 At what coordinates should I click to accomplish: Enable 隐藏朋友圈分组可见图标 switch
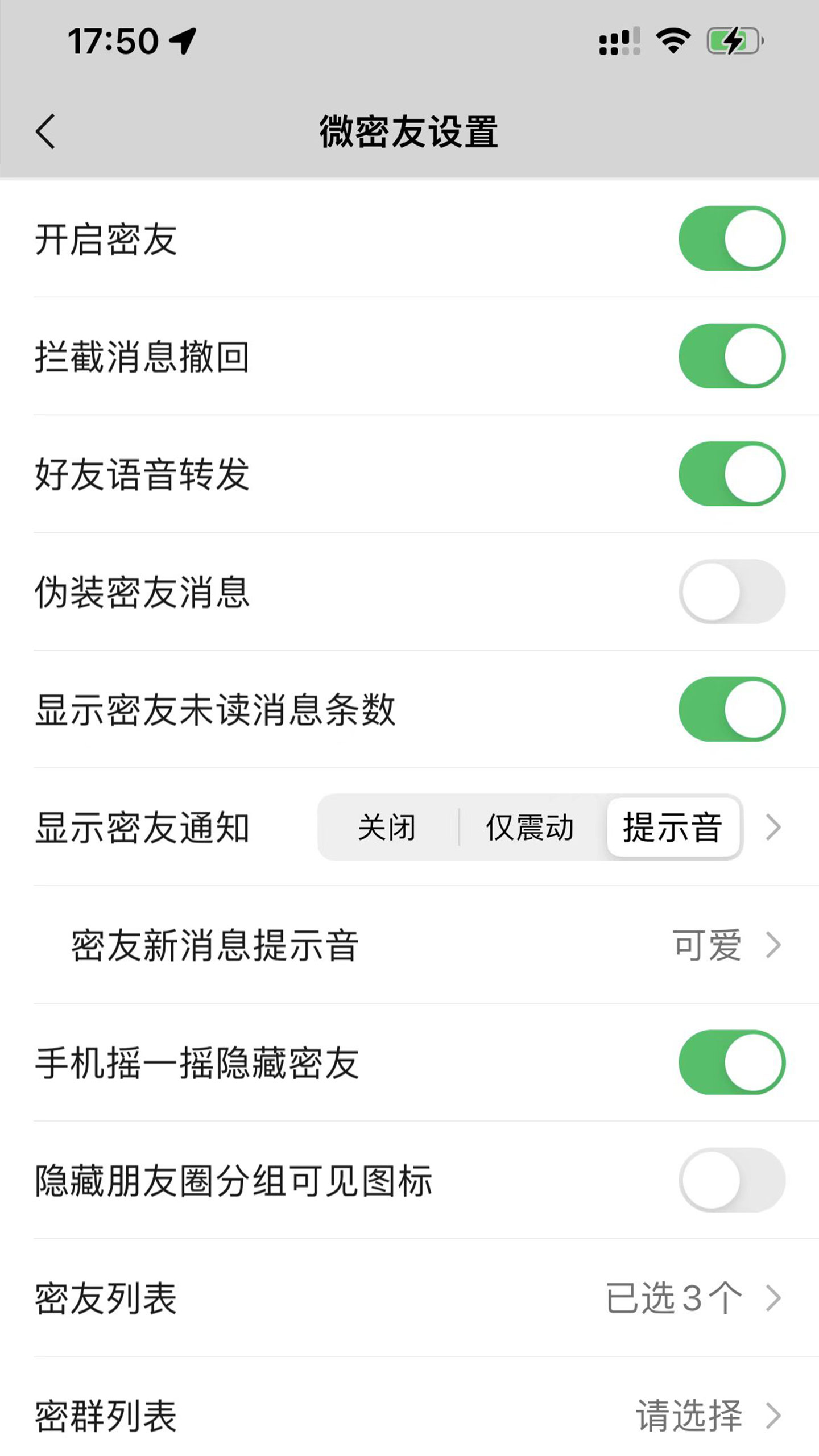(x=731, y=1180)
